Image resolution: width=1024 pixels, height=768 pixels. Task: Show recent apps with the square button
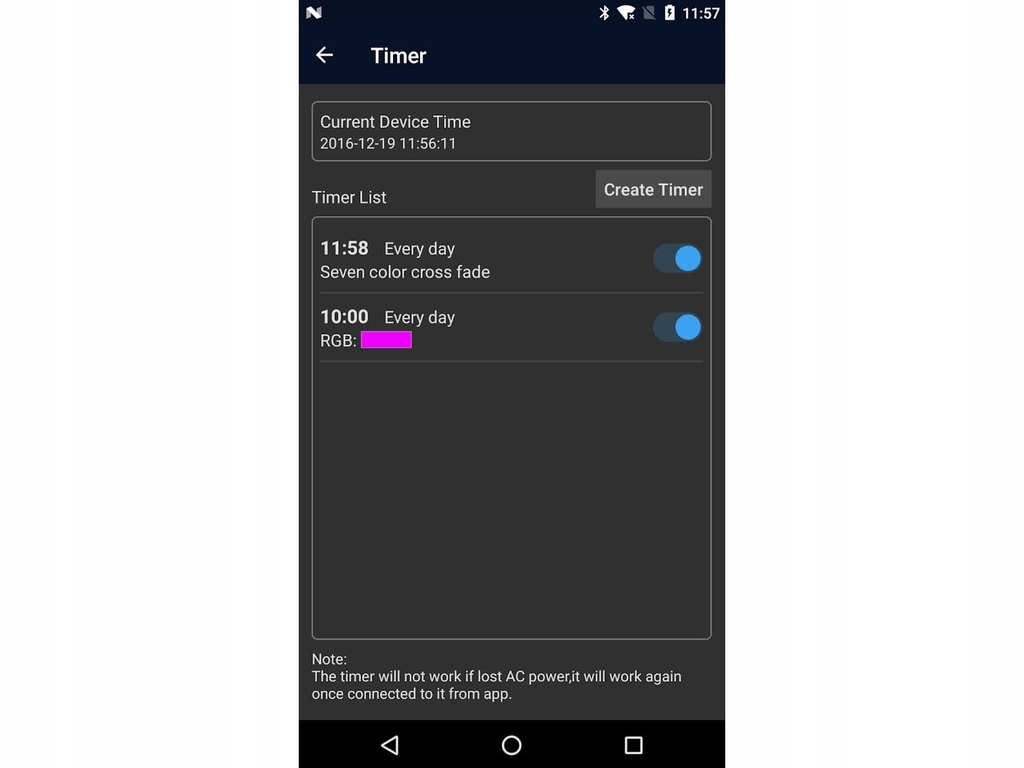click(633, 745)
